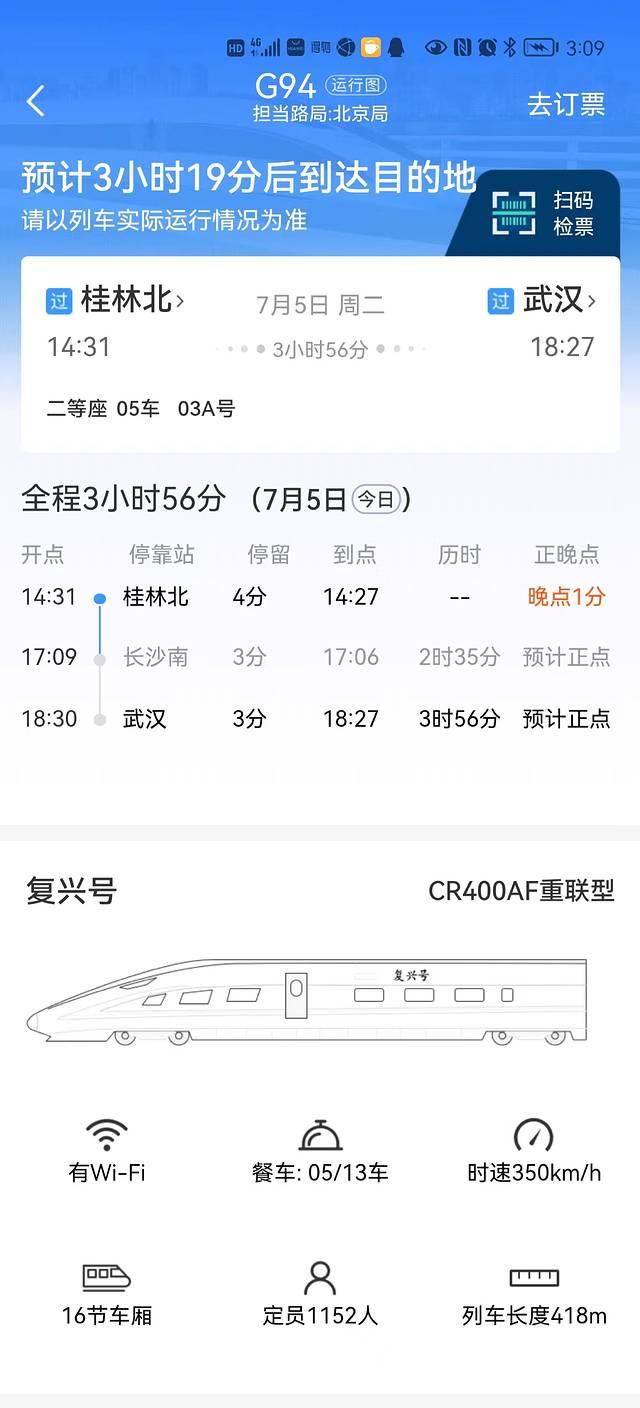This screenshot has width=640, height=1408.
Task: Tap 去订票 to book tickets
Action: tap(566, 104)
